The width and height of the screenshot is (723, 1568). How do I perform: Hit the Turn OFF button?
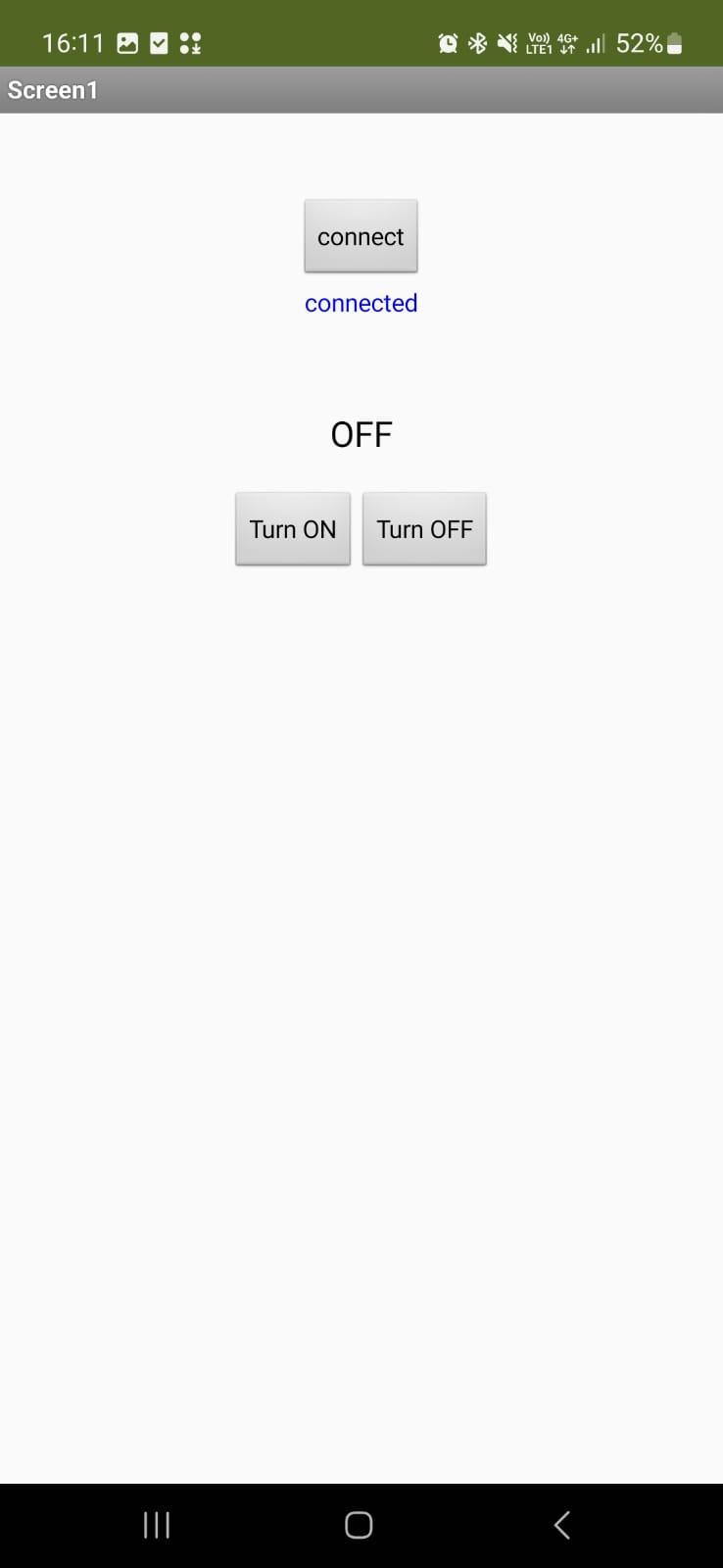pos(424,529)
